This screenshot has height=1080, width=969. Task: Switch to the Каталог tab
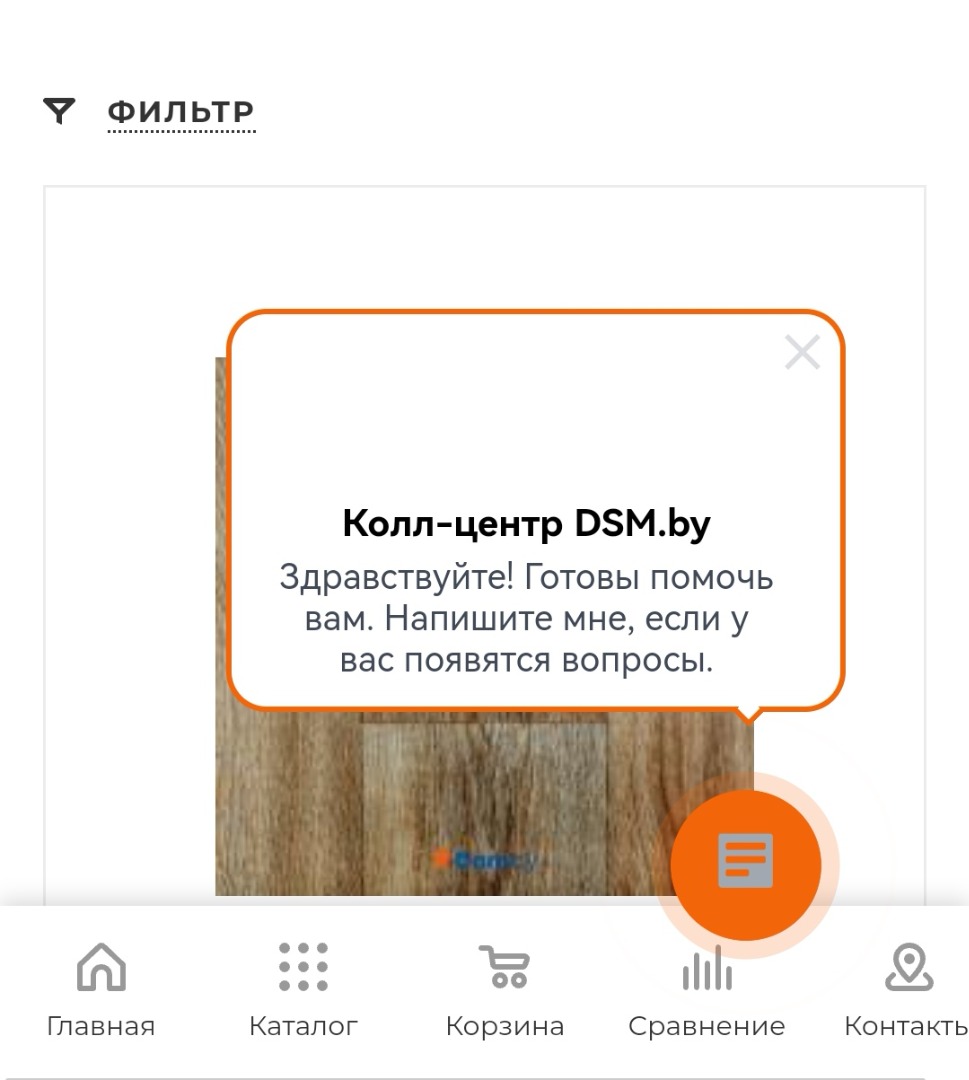click(303, 988)
